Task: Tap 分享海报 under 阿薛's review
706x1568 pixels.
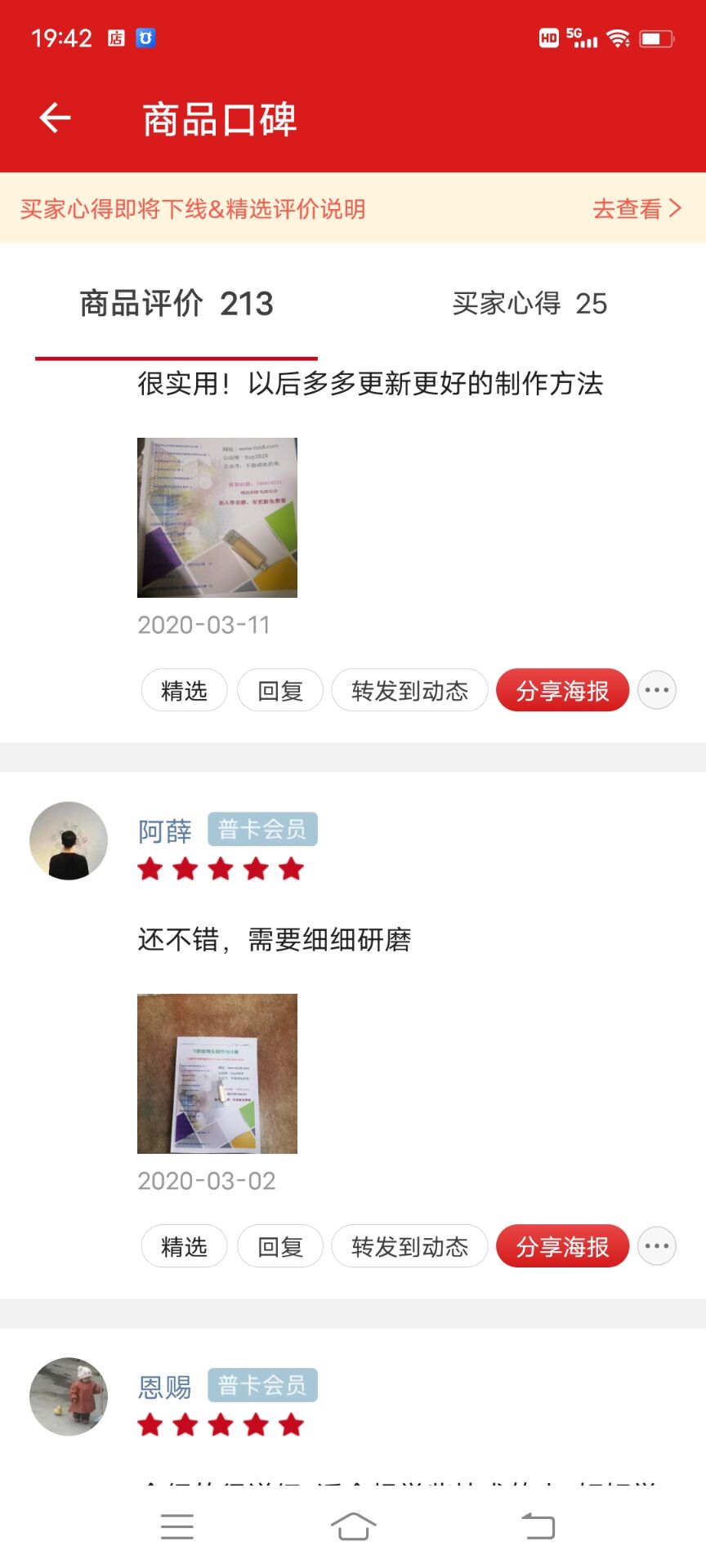Action: 562,1247
